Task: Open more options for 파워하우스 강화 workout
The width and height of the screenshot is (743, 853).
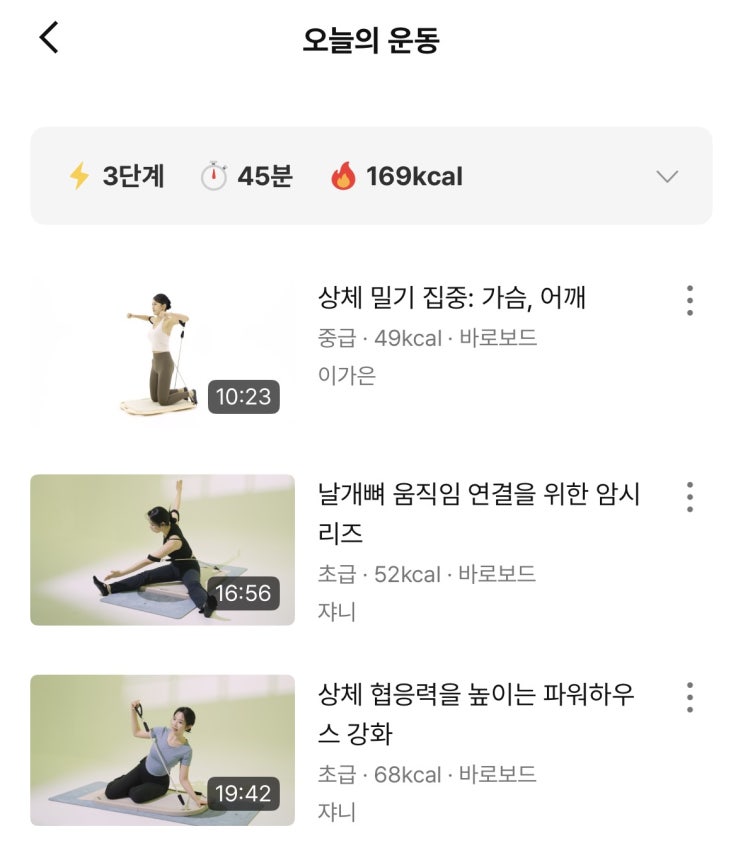Action: [689, 697]
